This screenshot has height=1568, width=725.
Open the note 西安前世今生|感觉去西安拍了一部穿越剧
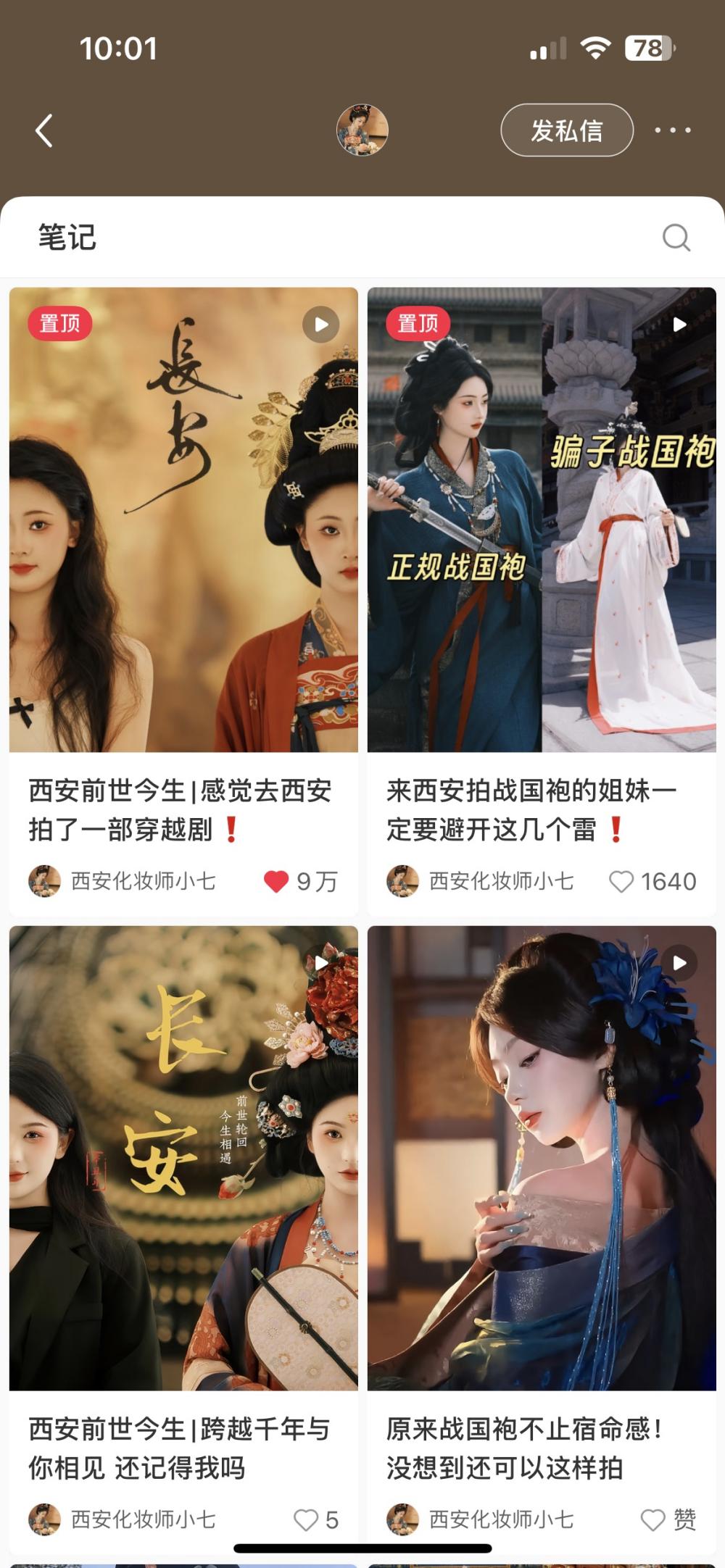(183, 520)
